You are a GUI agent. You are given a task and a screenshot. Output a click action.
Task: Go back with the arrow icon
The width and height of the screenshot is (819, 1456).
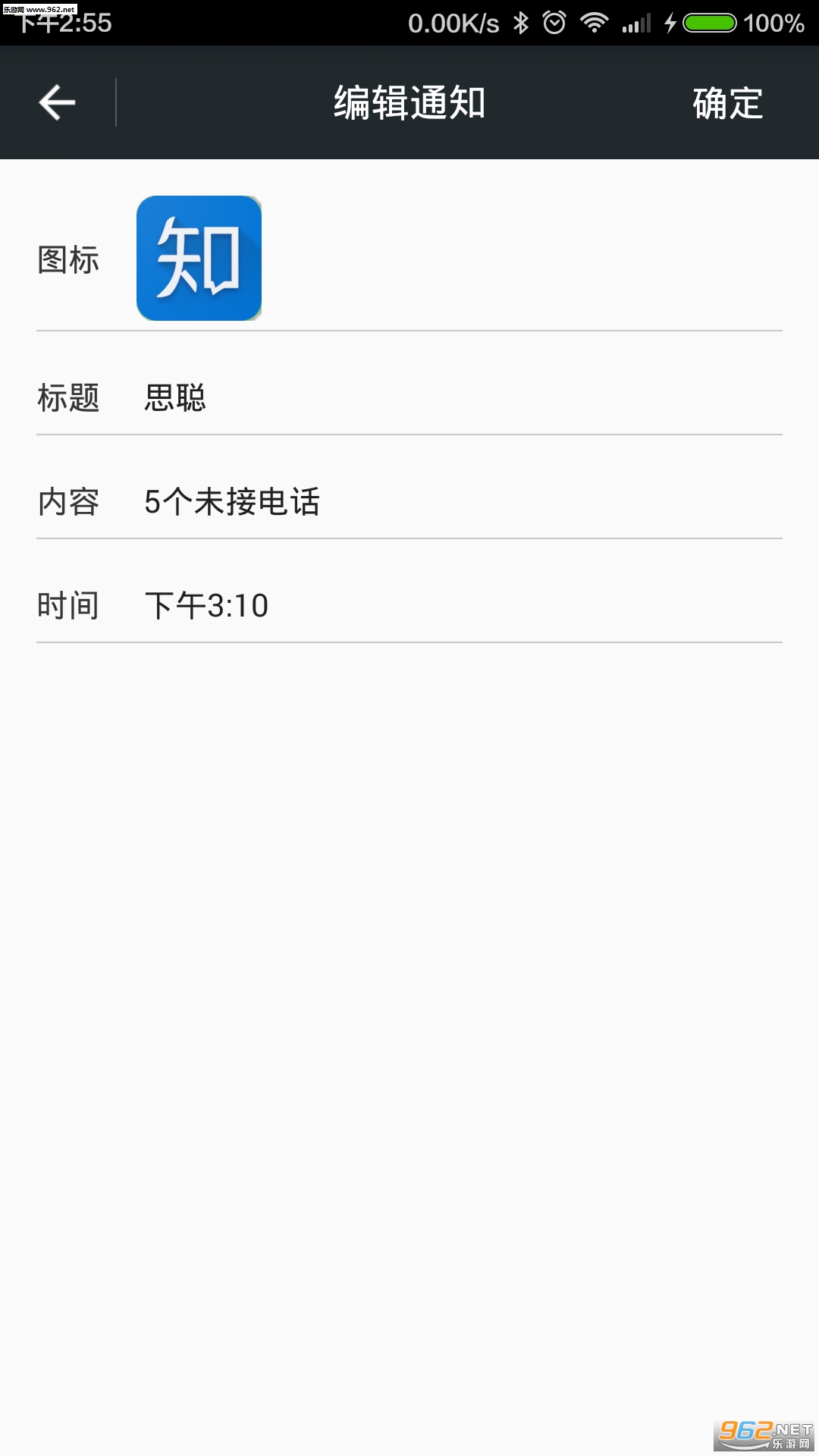click(58, 102)
